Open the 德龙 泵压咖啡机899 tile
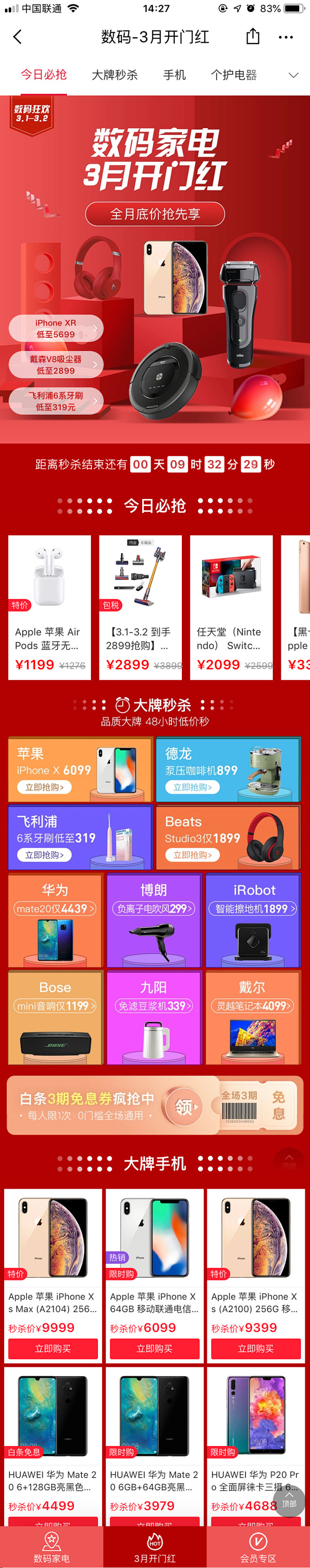Image resolution: width=310 pixels, height=1568 pixels. [228, 769]
